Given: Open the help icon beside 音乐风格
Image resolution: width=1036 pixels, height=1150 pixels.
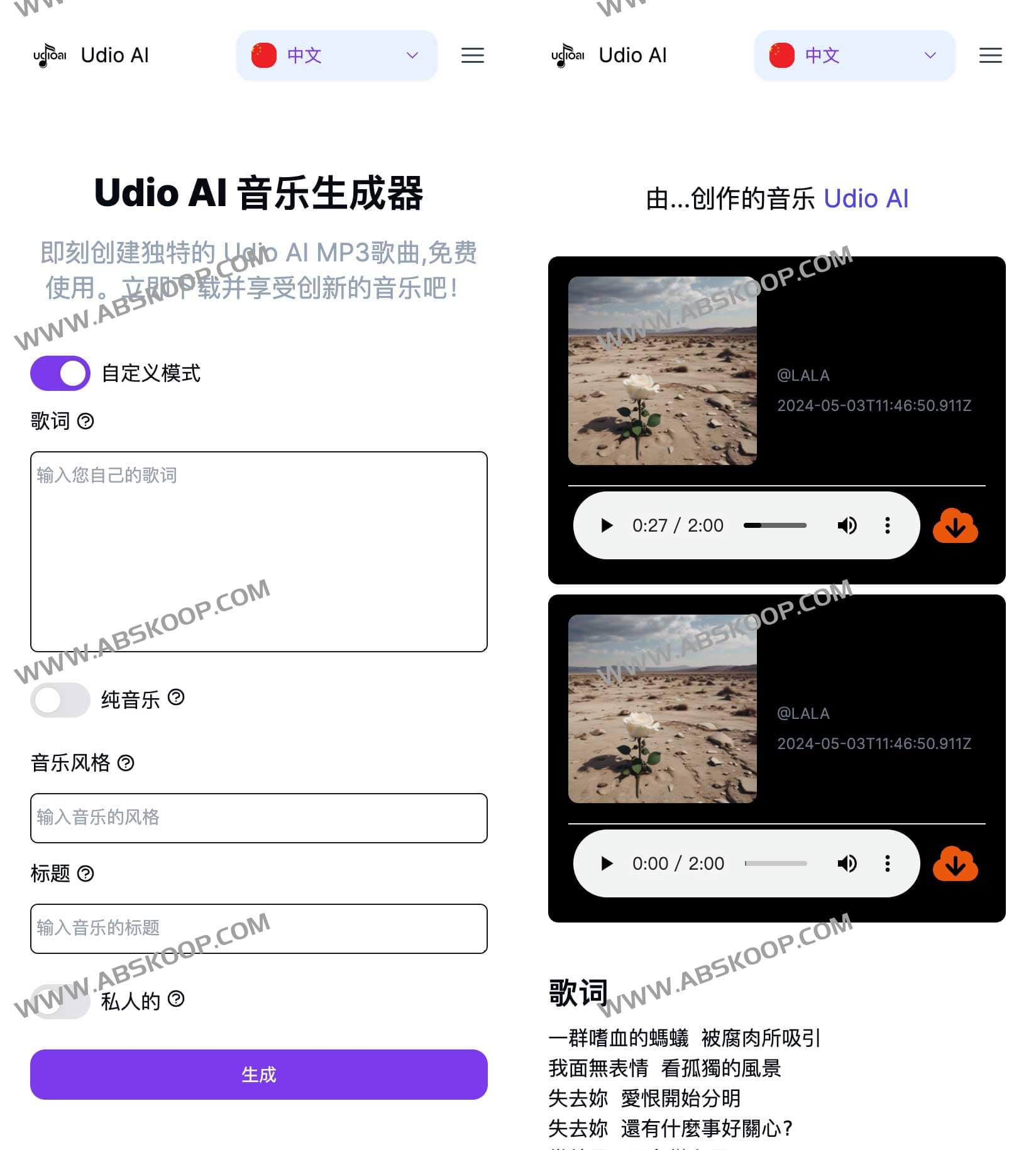Looking at the screenshot, I should (126, 763).
